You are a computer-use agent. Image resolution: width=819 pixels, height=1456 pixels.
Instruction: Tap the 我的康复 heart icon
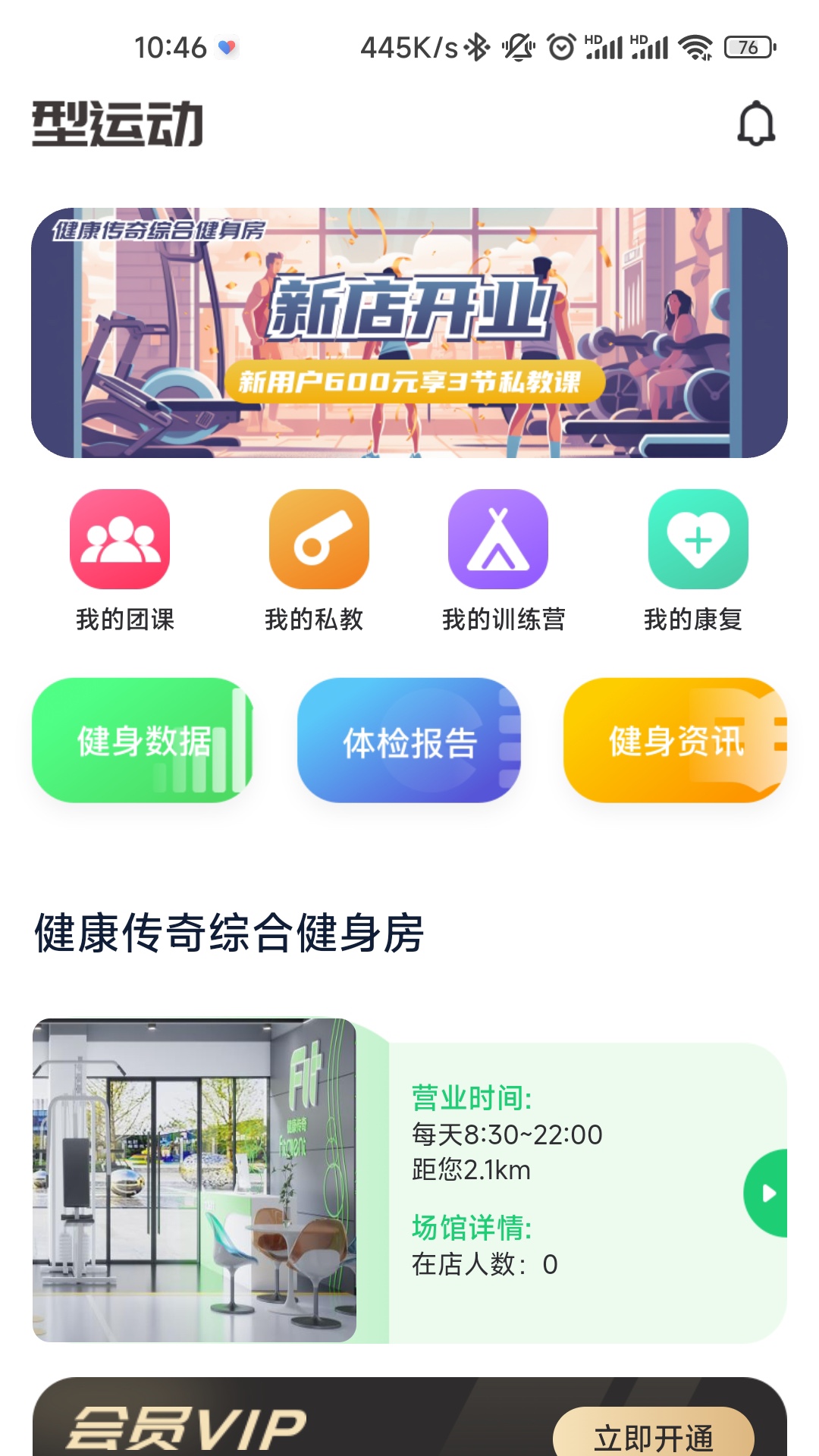(695, 540)
